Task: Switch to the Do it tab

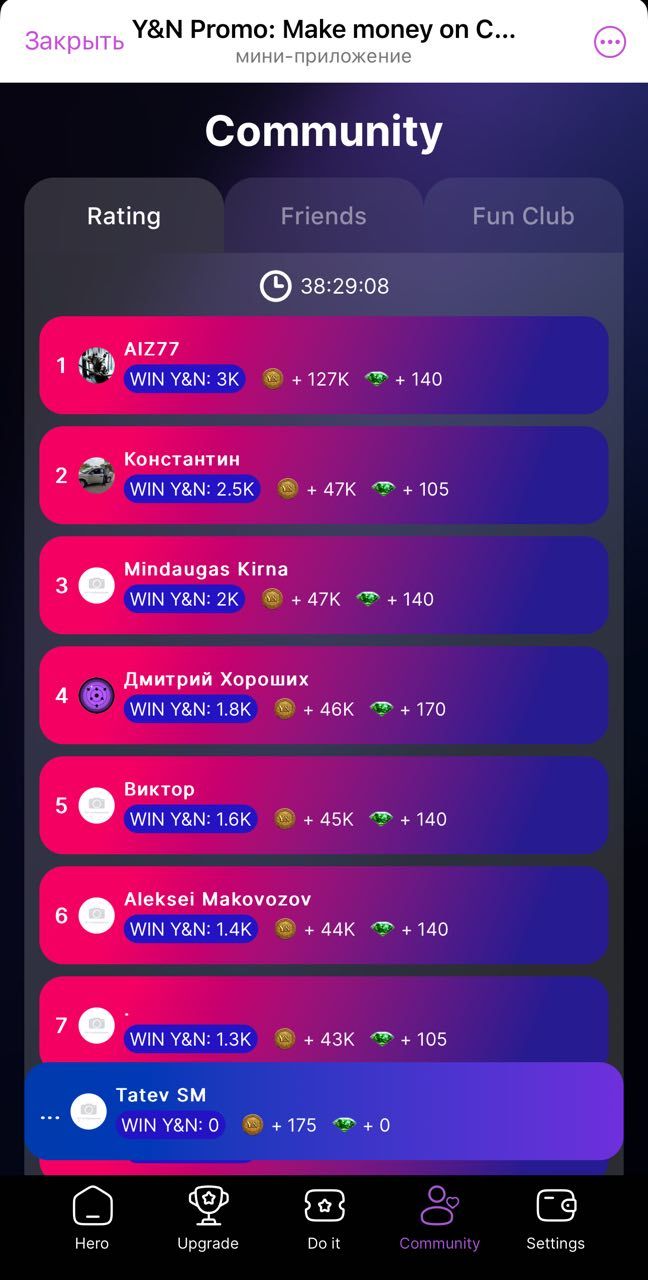Action: pos(324,1218)
